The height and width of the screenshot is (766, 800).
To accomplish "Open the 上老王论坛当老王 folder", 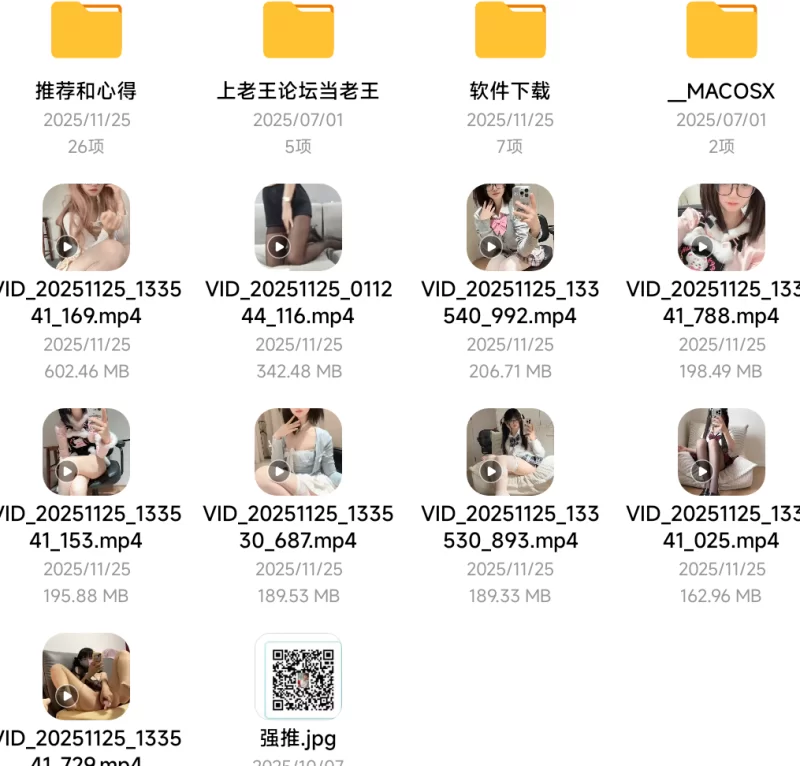I will click(298, 31).
